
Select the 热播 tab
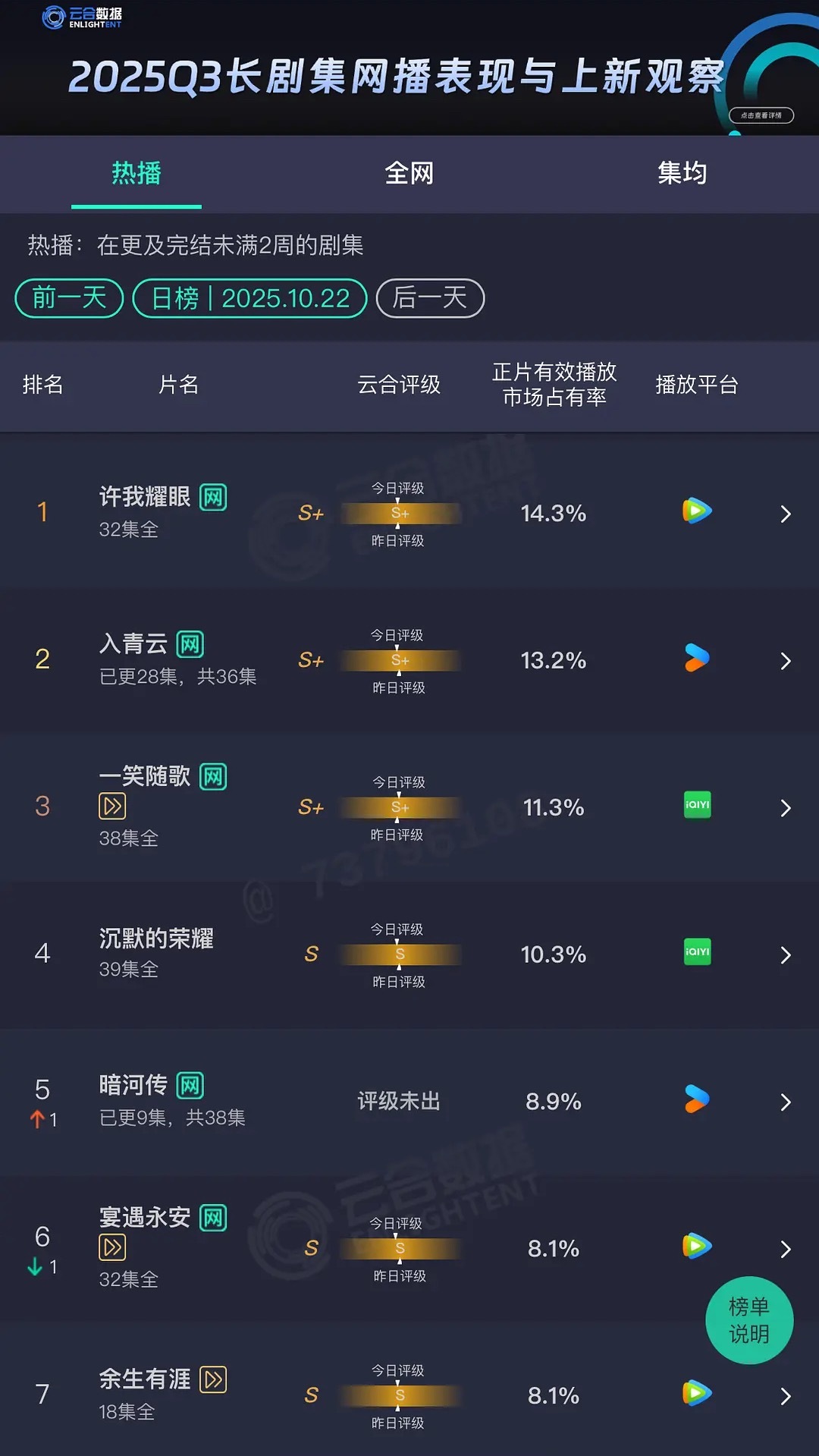coord(136,173)
